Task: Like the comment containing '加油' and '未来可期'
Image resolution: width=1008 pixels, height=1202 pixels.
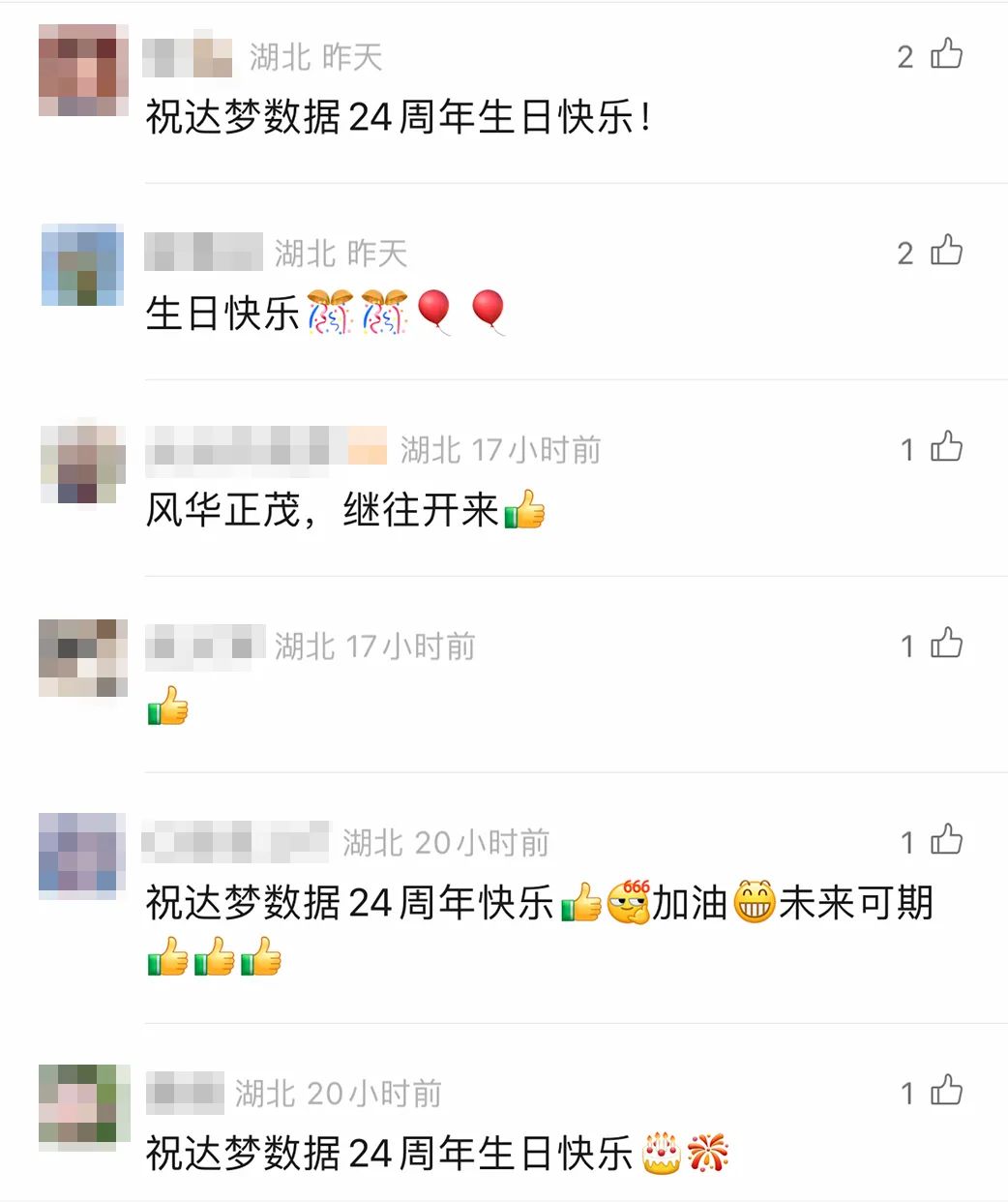Action: pyautogui.click(x=946, y=841)
